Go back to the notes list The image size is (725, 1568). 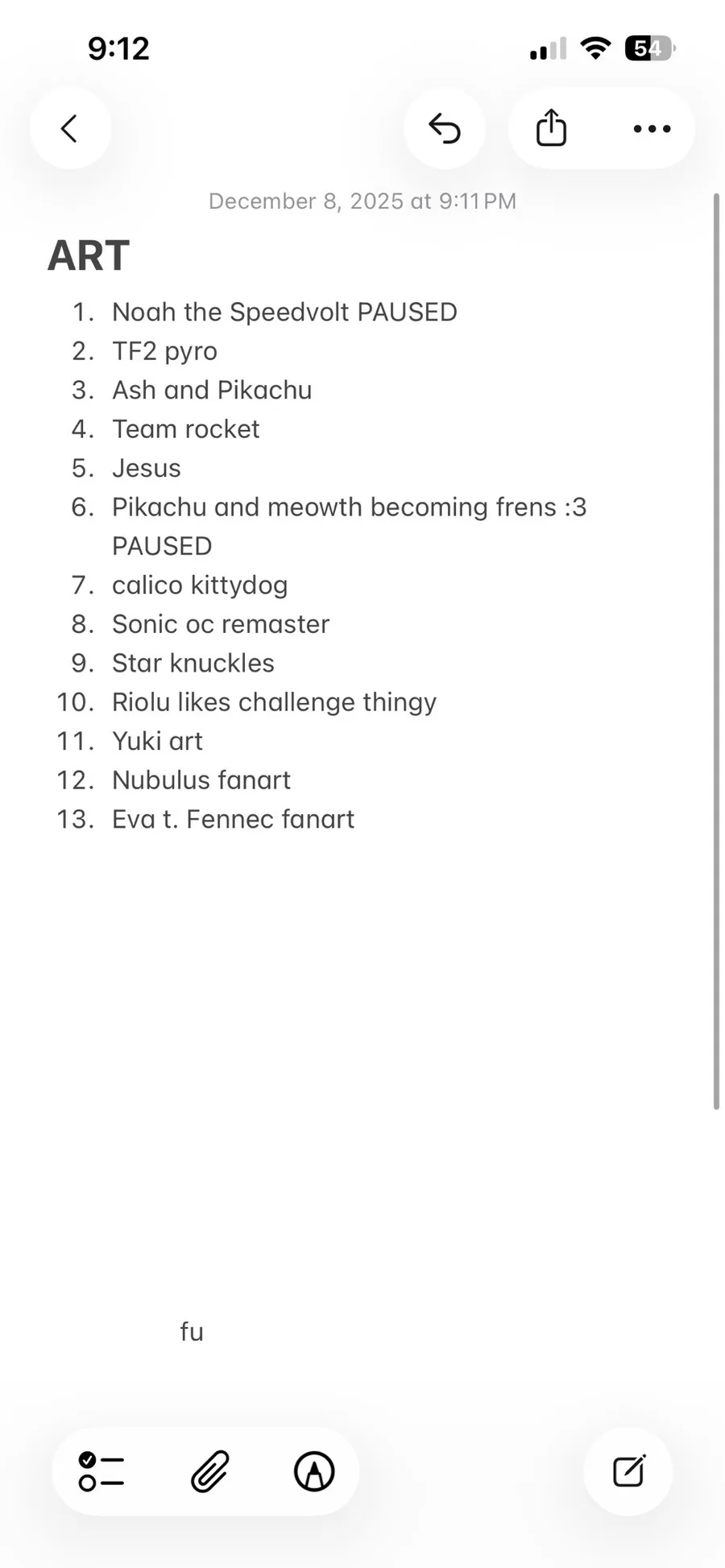(70, 128)
